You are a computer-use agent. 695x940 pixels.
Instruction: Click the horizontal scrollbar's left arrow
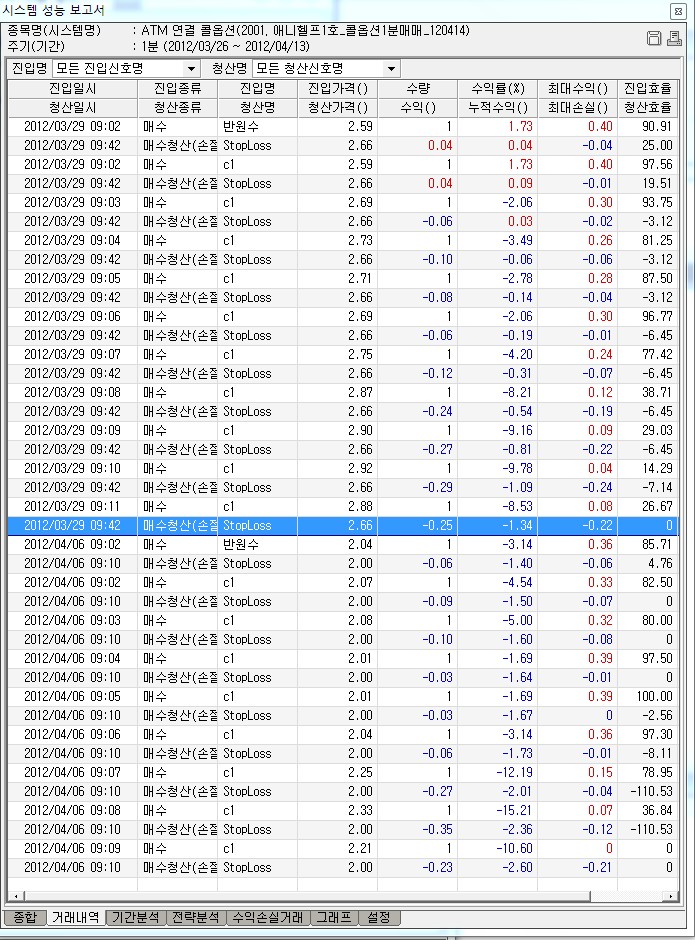click(x=14, y=896)
